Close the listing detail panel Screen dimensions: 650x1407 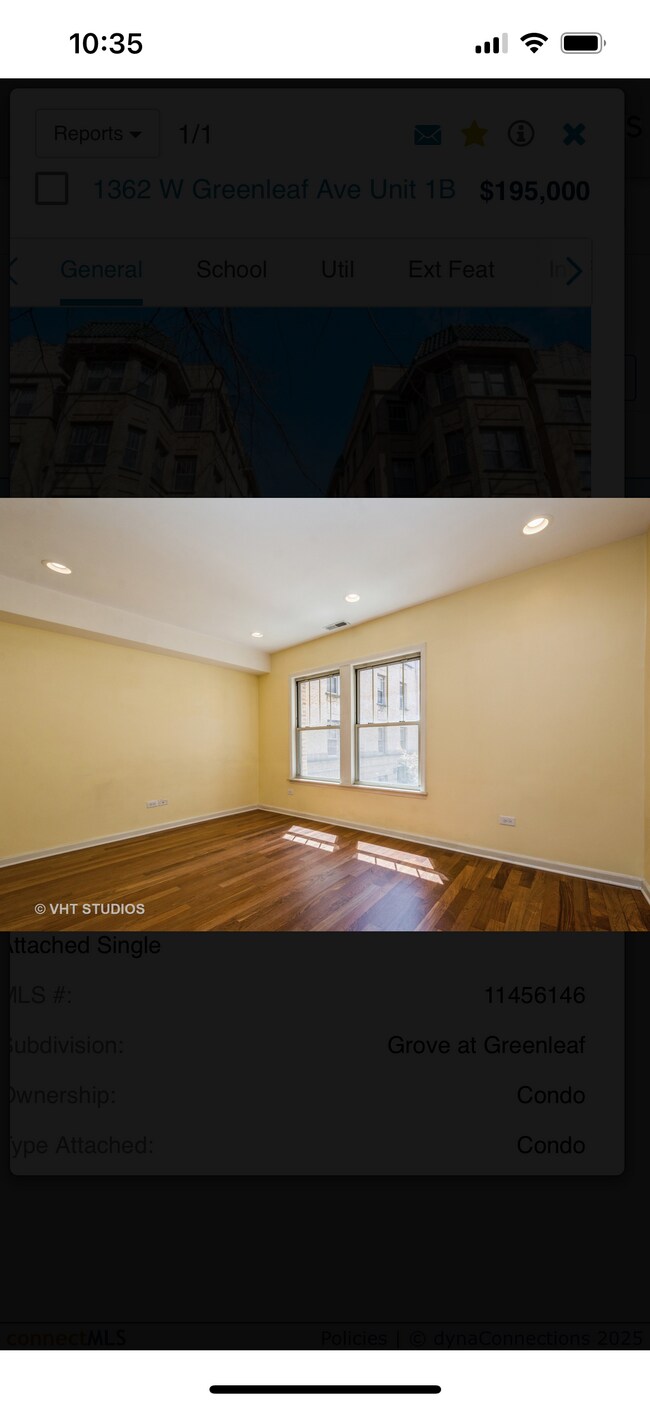(574, 134)
